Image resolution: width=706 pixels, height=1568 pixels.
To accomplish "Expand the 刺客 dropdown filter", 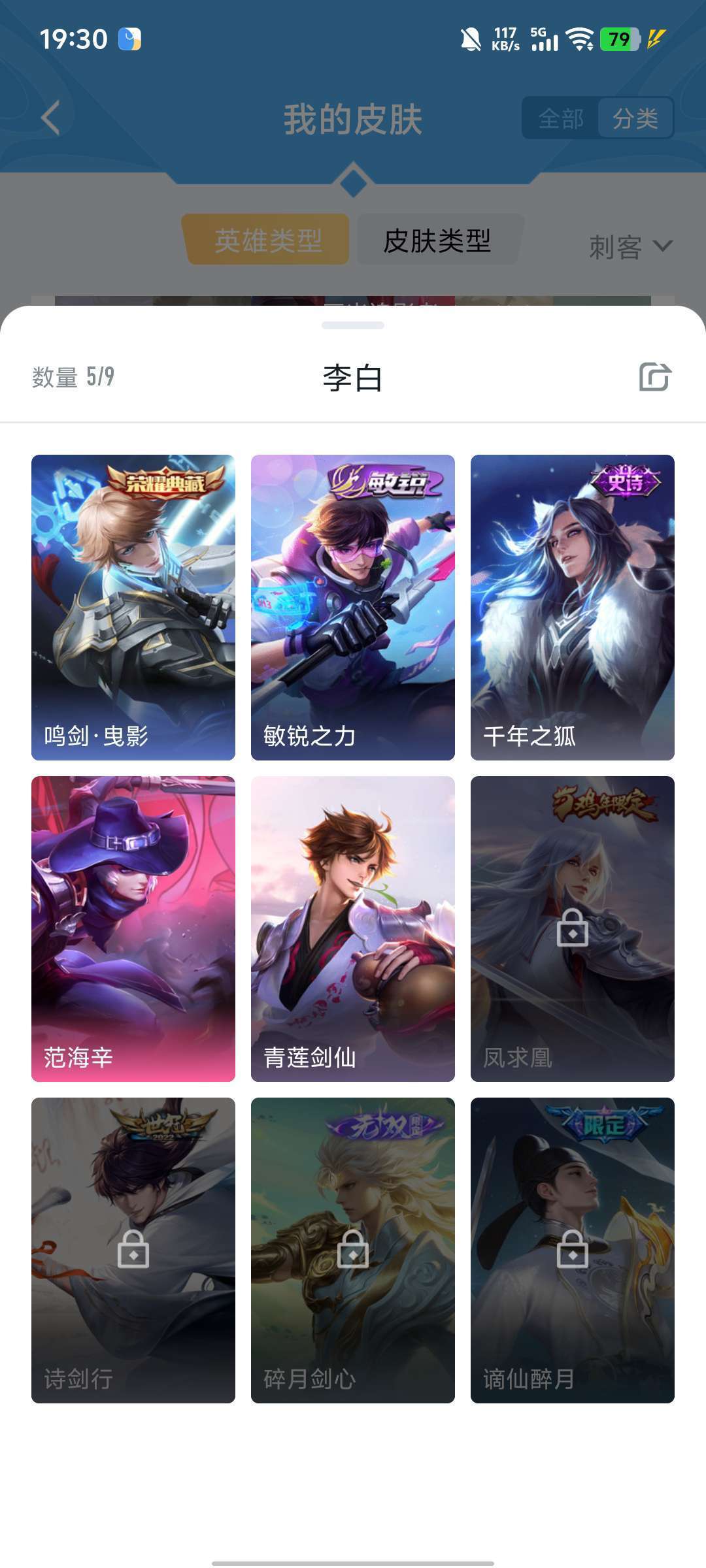I will pos(630,247).
